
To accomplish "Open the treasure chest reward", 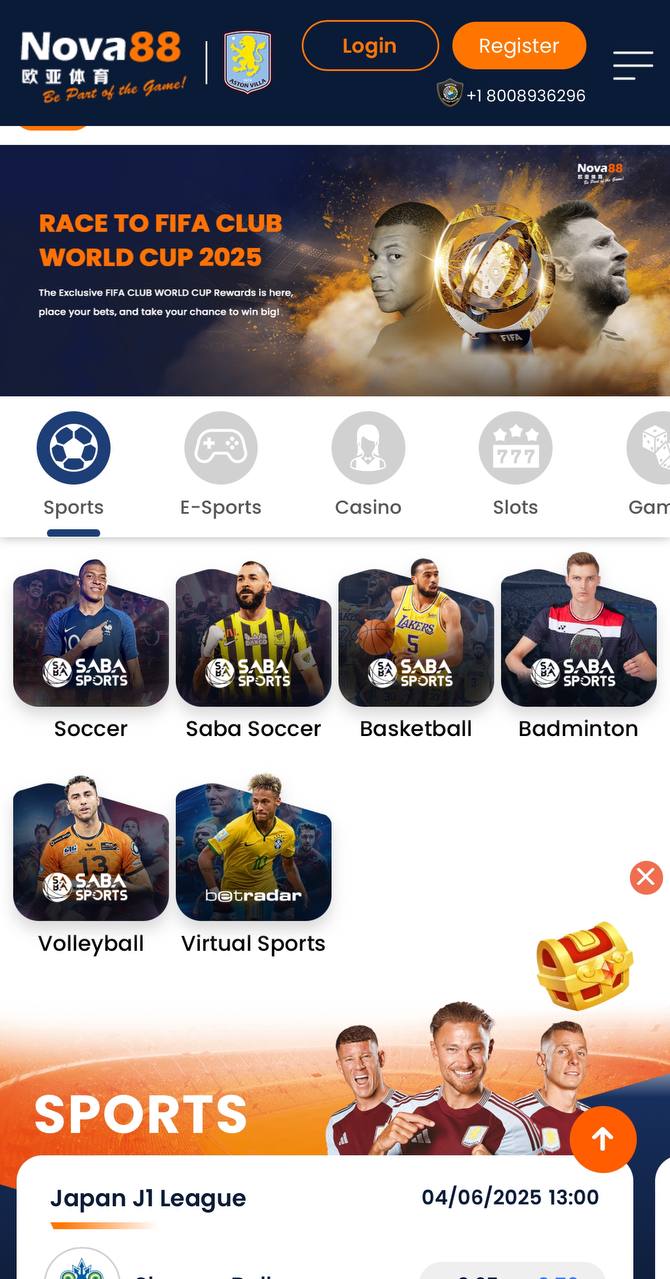I will point(585,965).
